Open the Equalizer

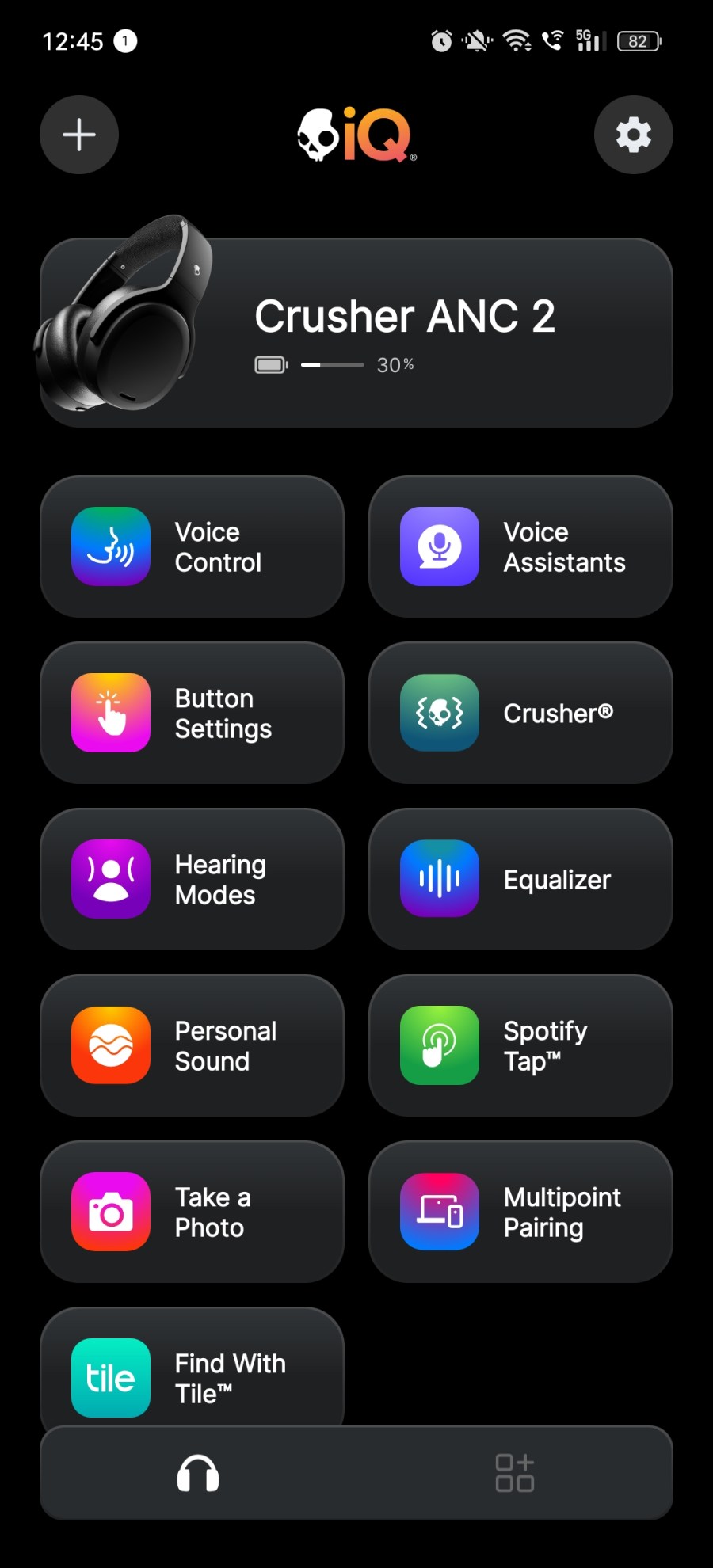pos(520,879)
